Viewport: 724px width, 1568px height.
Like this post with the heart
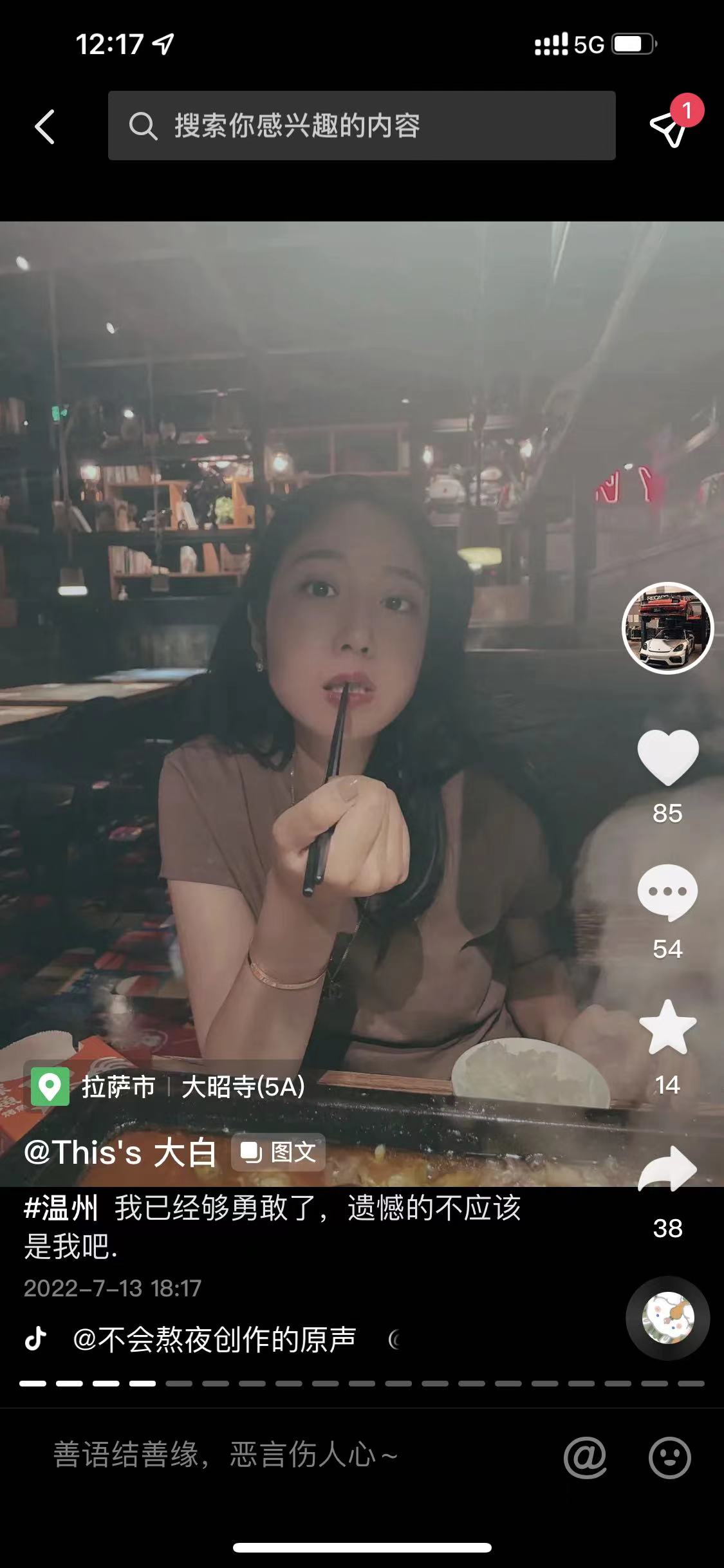(x=667, y=757)
